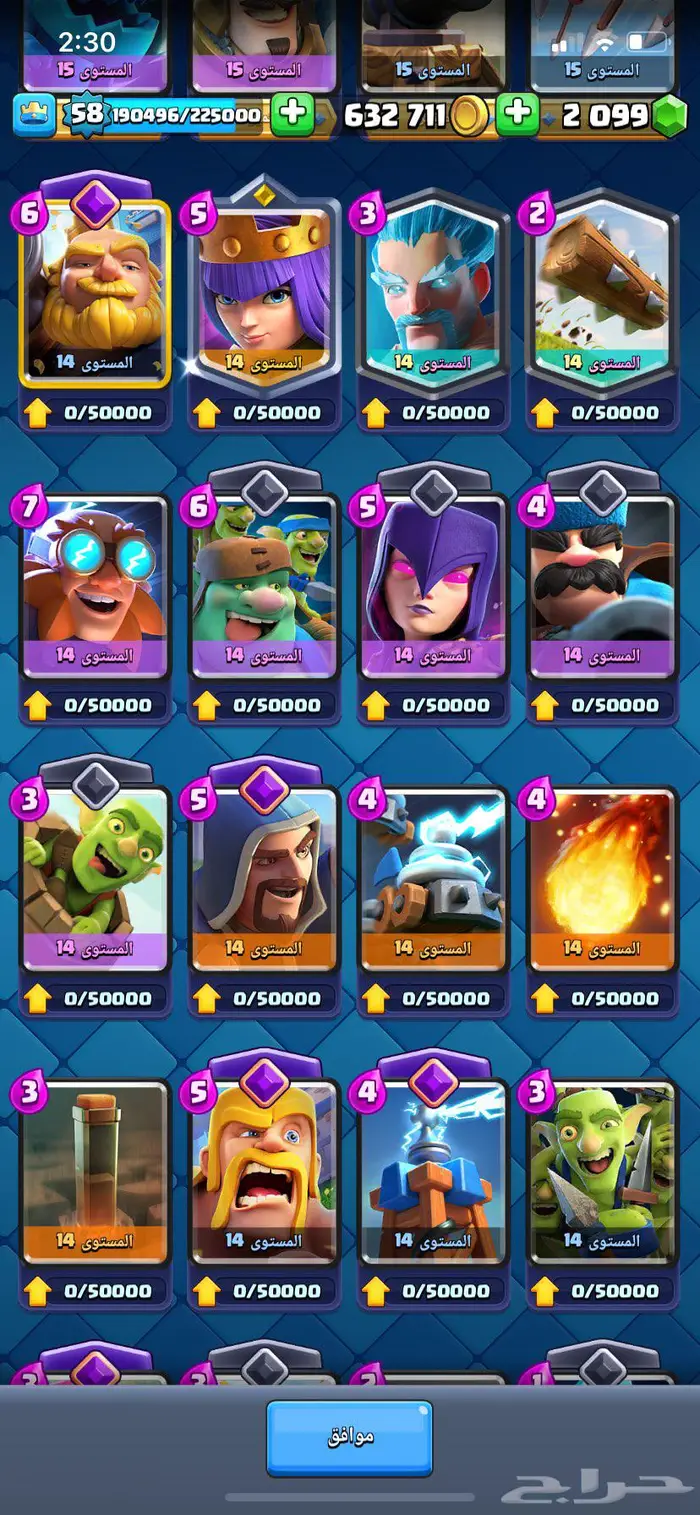700x1515 pixels.
Task: Open the Tesla tower card
Action: (x=433, y=1170)
